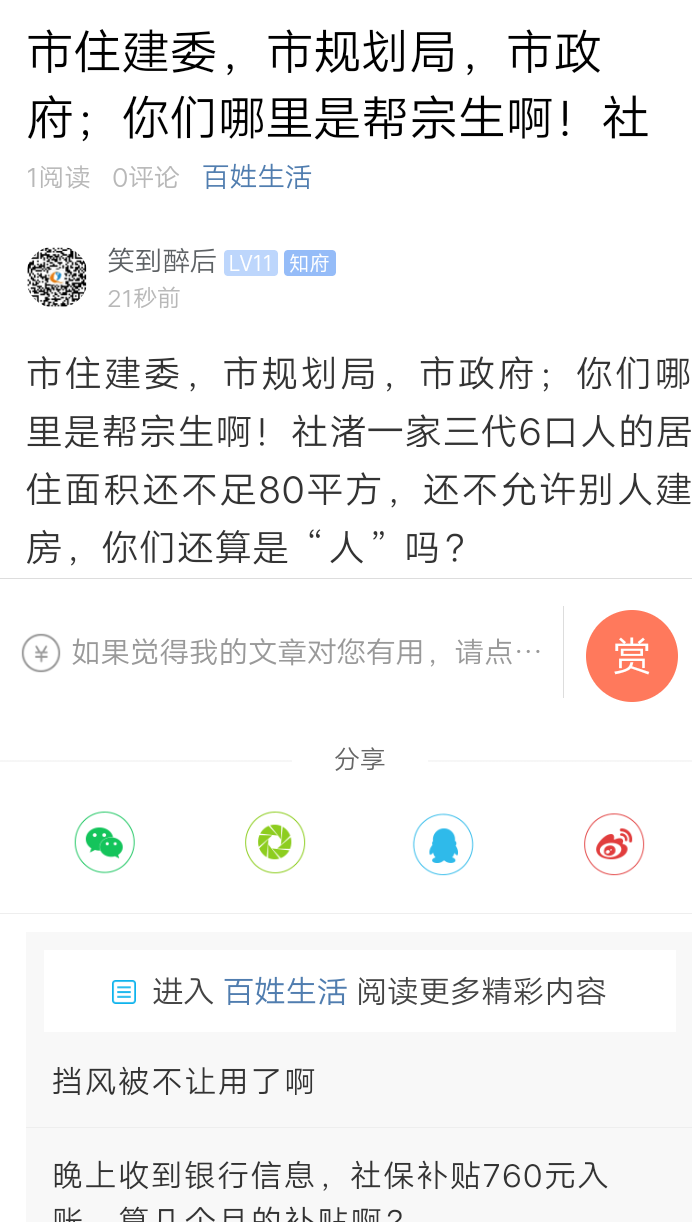The height and width of the screenshot is (1222, 692).
Task: Share this post to Weibo
Action: [x=613, y=844]
